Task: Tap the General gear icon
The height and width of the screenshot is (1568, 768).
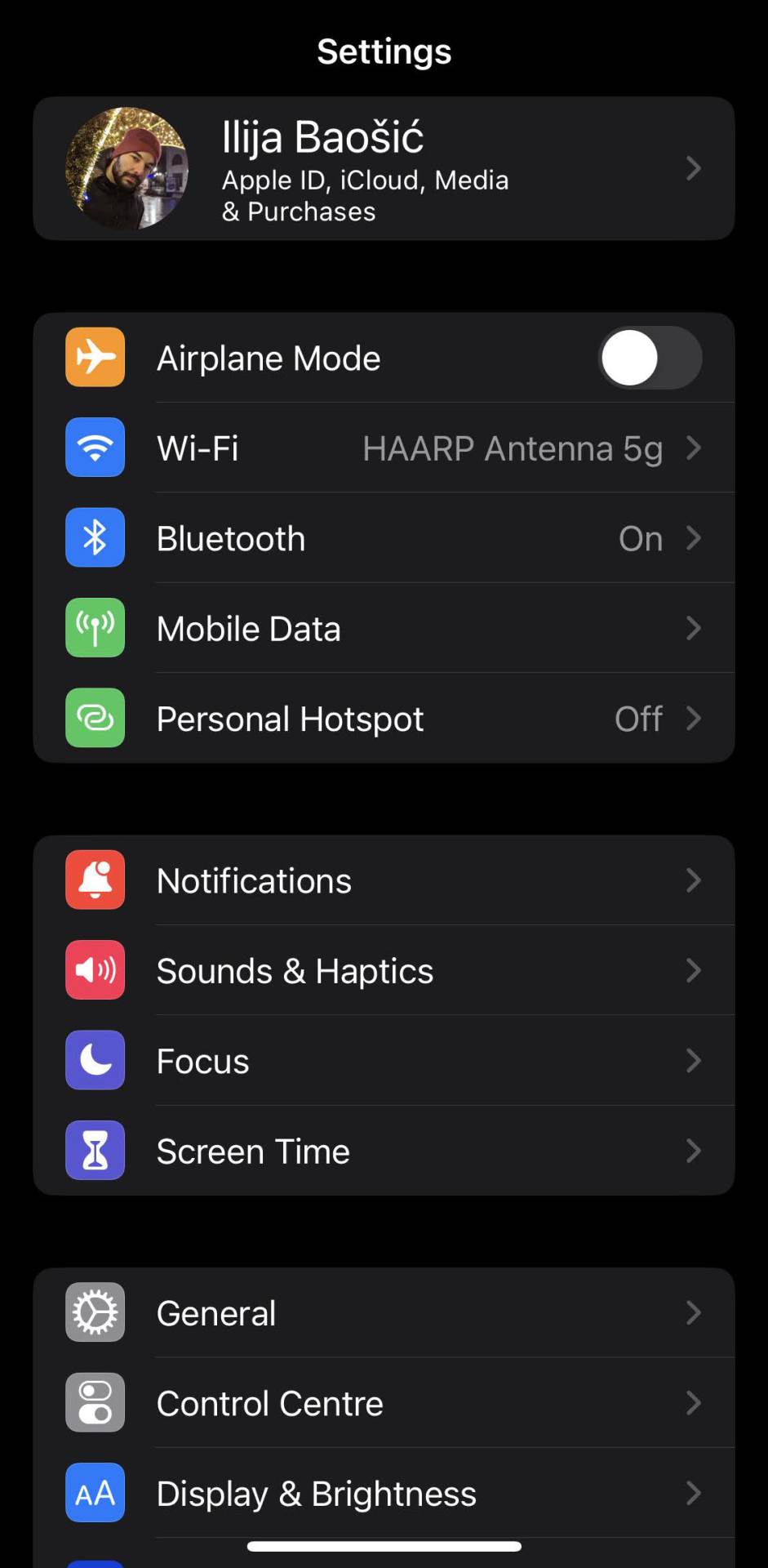Action: coord(95,1312)
